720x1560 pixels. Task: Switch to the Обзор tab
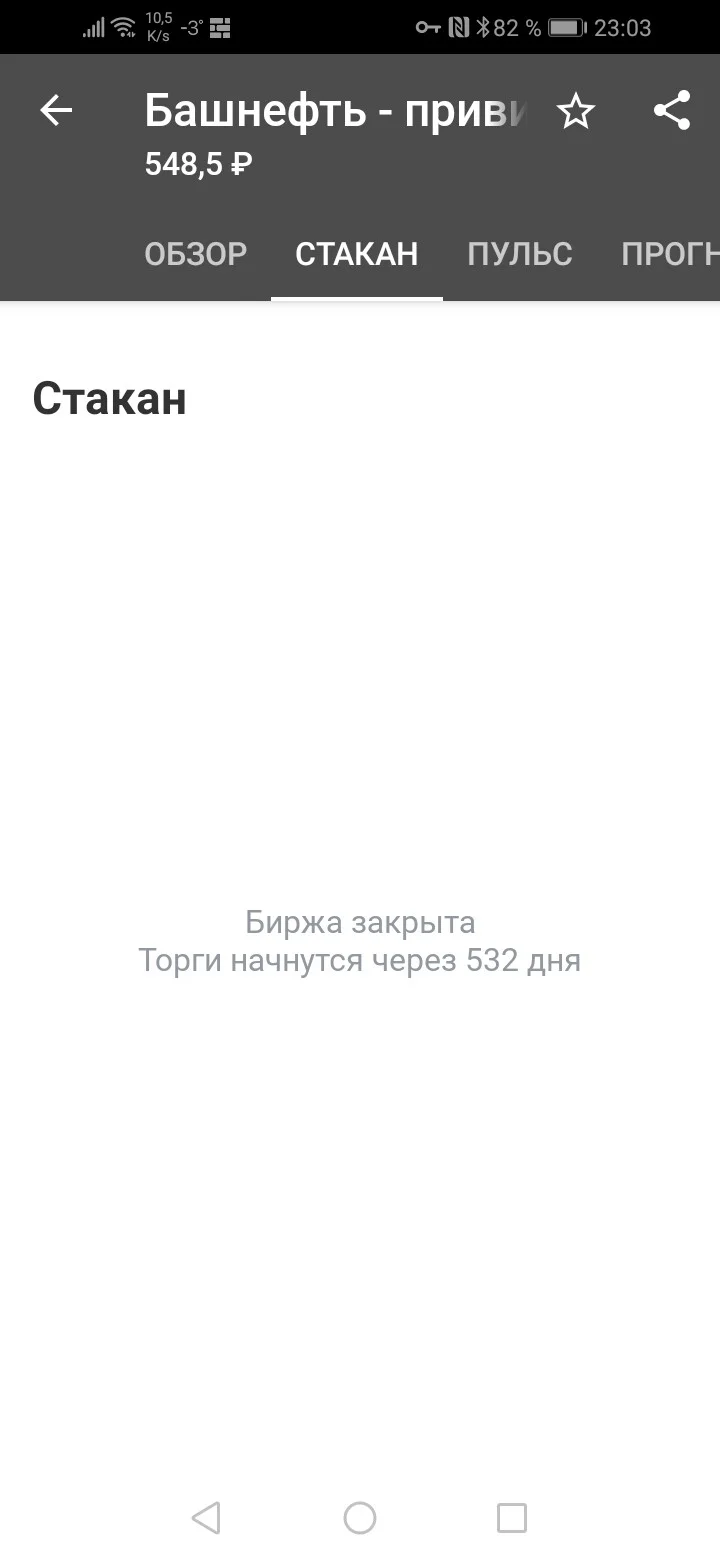point(196,254)
